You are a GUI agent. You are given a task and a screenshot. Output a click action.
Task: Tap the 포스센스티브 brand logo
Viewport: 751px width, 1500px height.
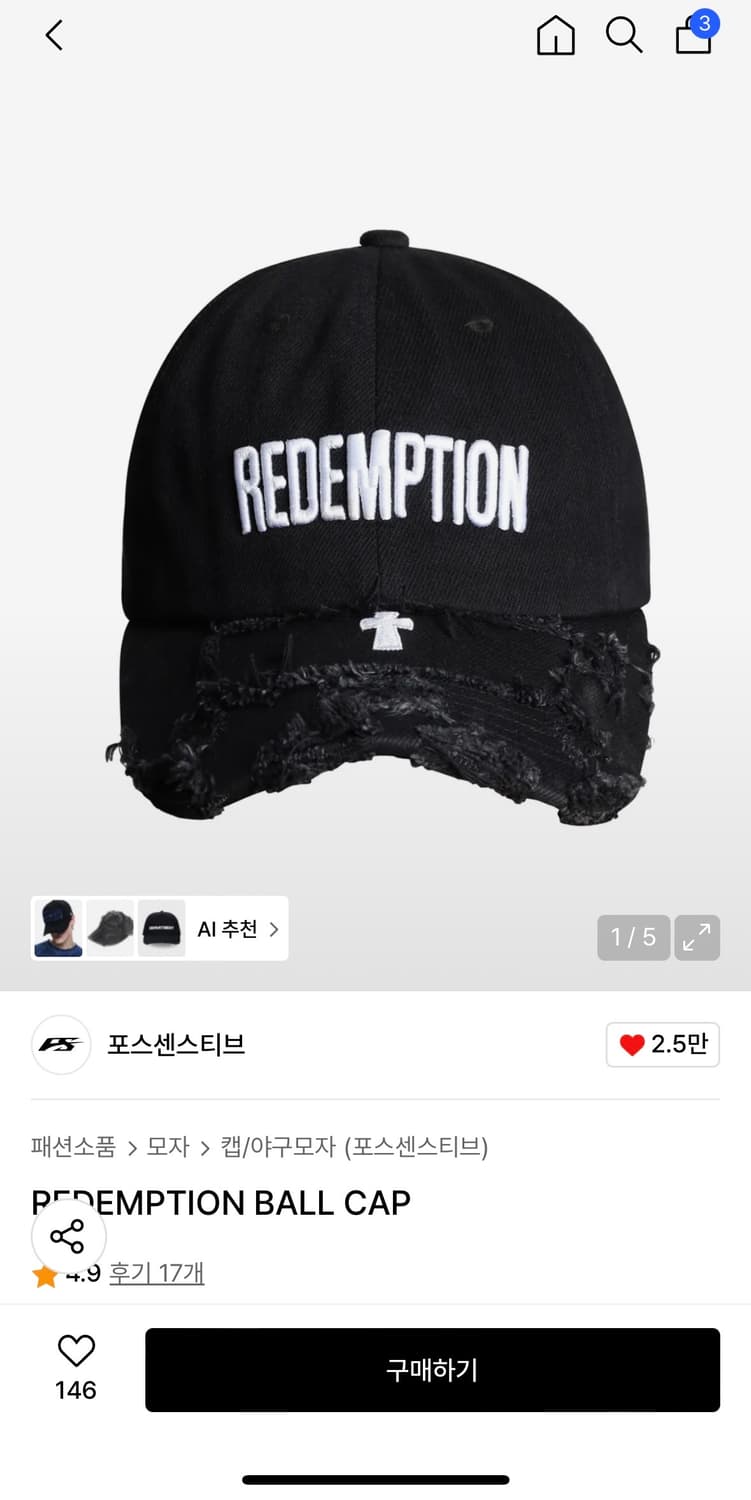pos(60,1044)
